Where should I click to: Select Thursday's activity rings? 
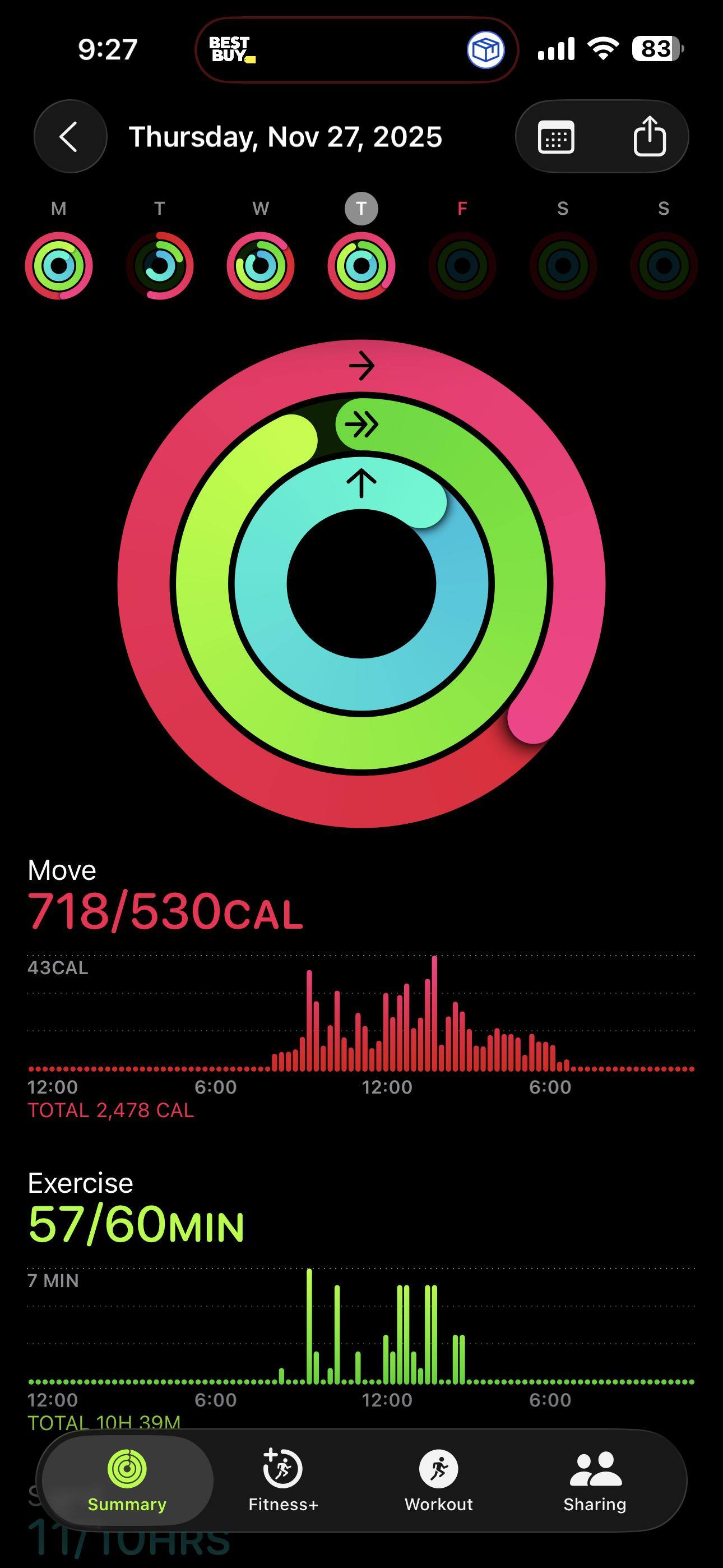361,265
